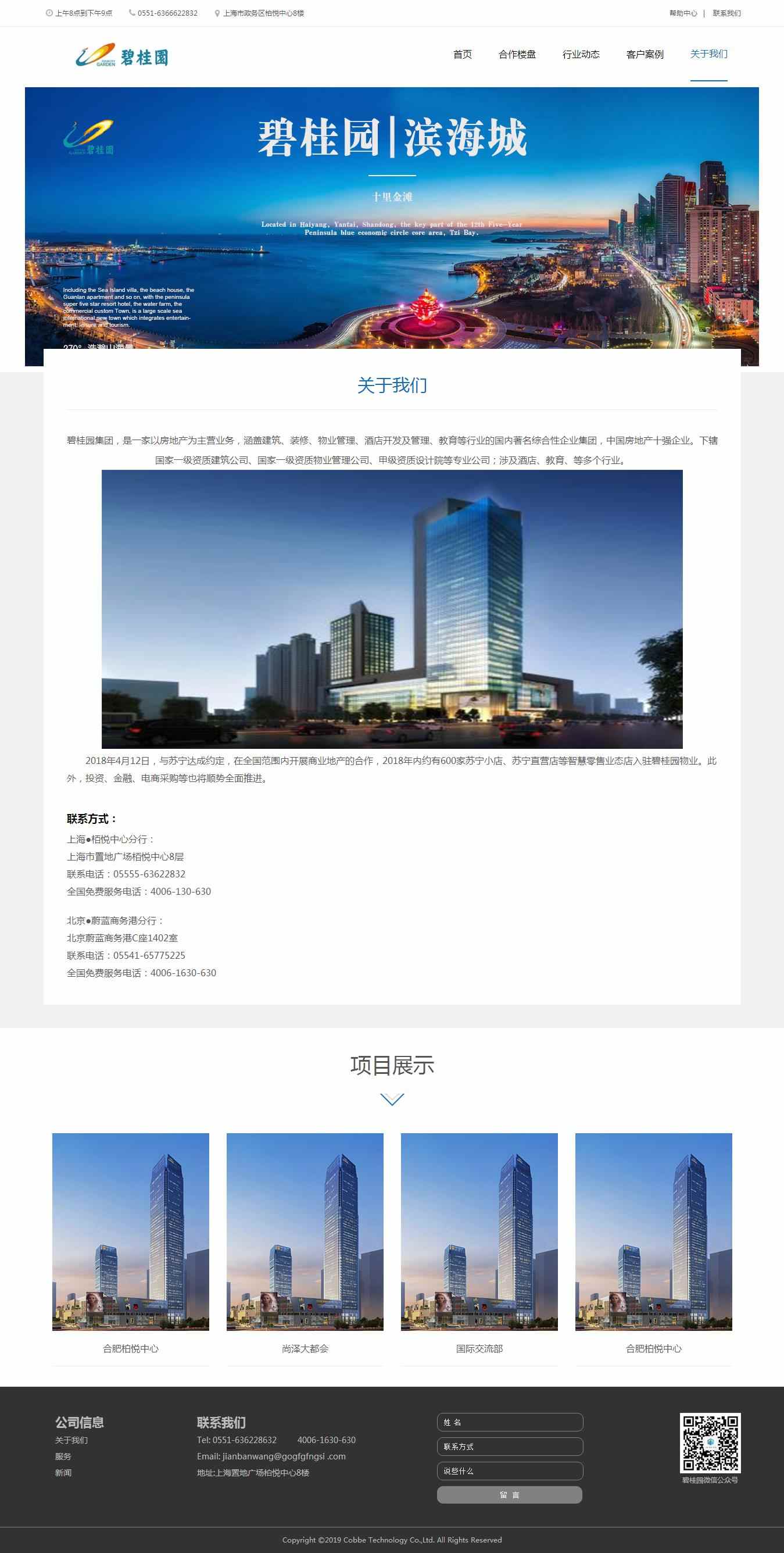Viewport: 784px width, 1553px height.
Task: Open 服务 footer link
Action: coord(63,1456)
